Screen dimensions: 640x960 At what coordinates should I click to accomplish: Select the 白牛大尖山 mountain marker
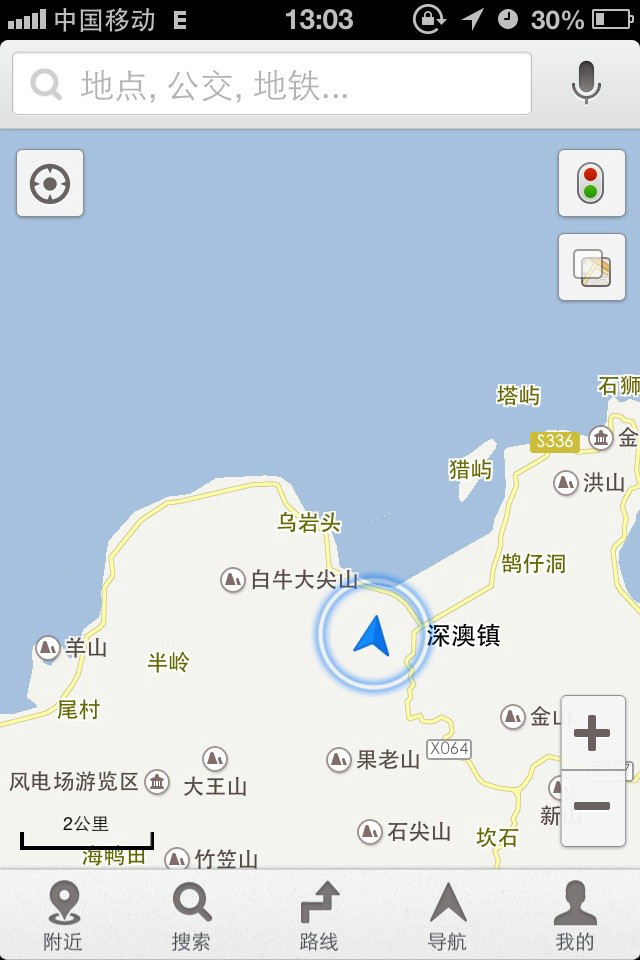pyautogui.click(x=233, y=579)
